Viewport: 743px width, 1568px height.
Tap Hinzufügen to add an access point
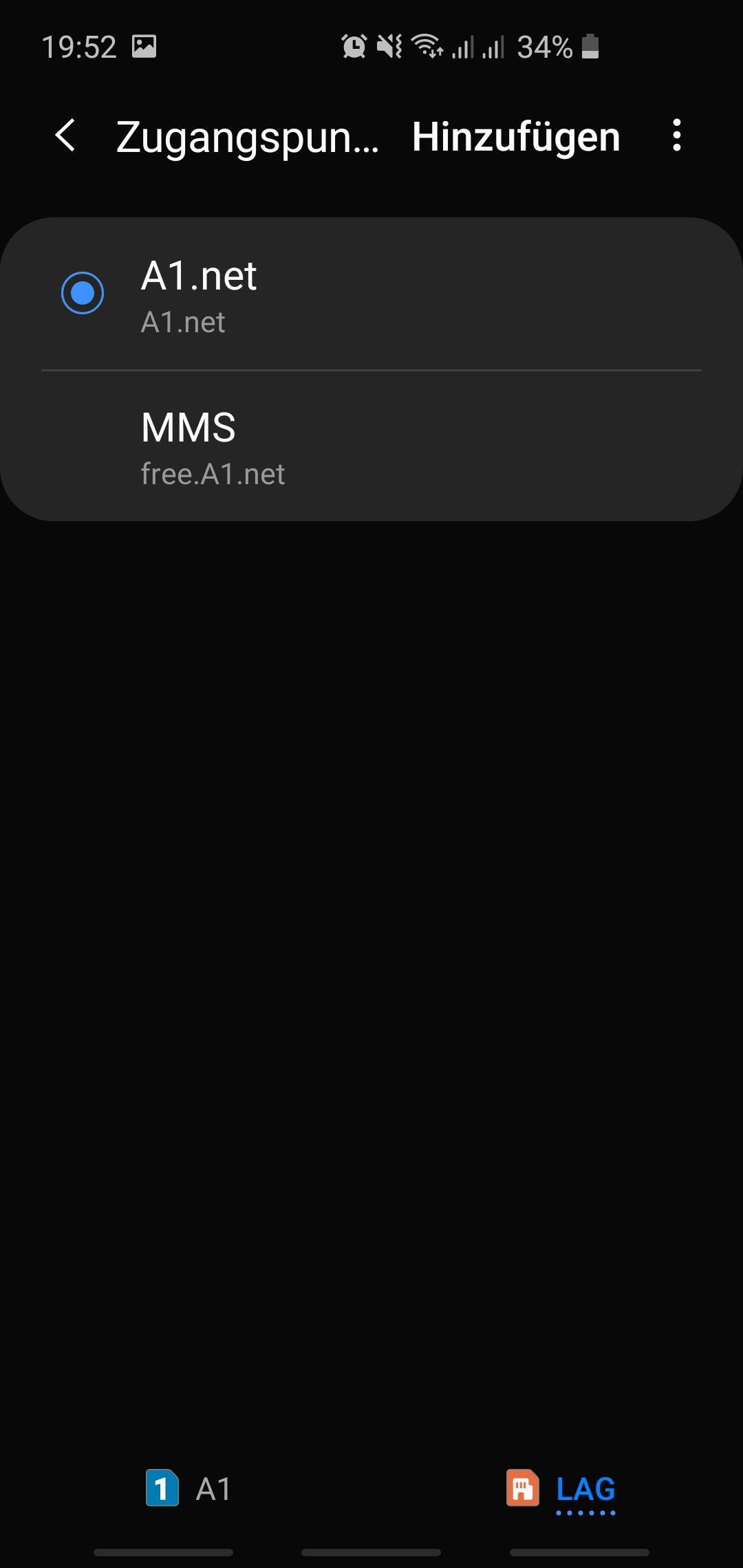coord(516,137)
